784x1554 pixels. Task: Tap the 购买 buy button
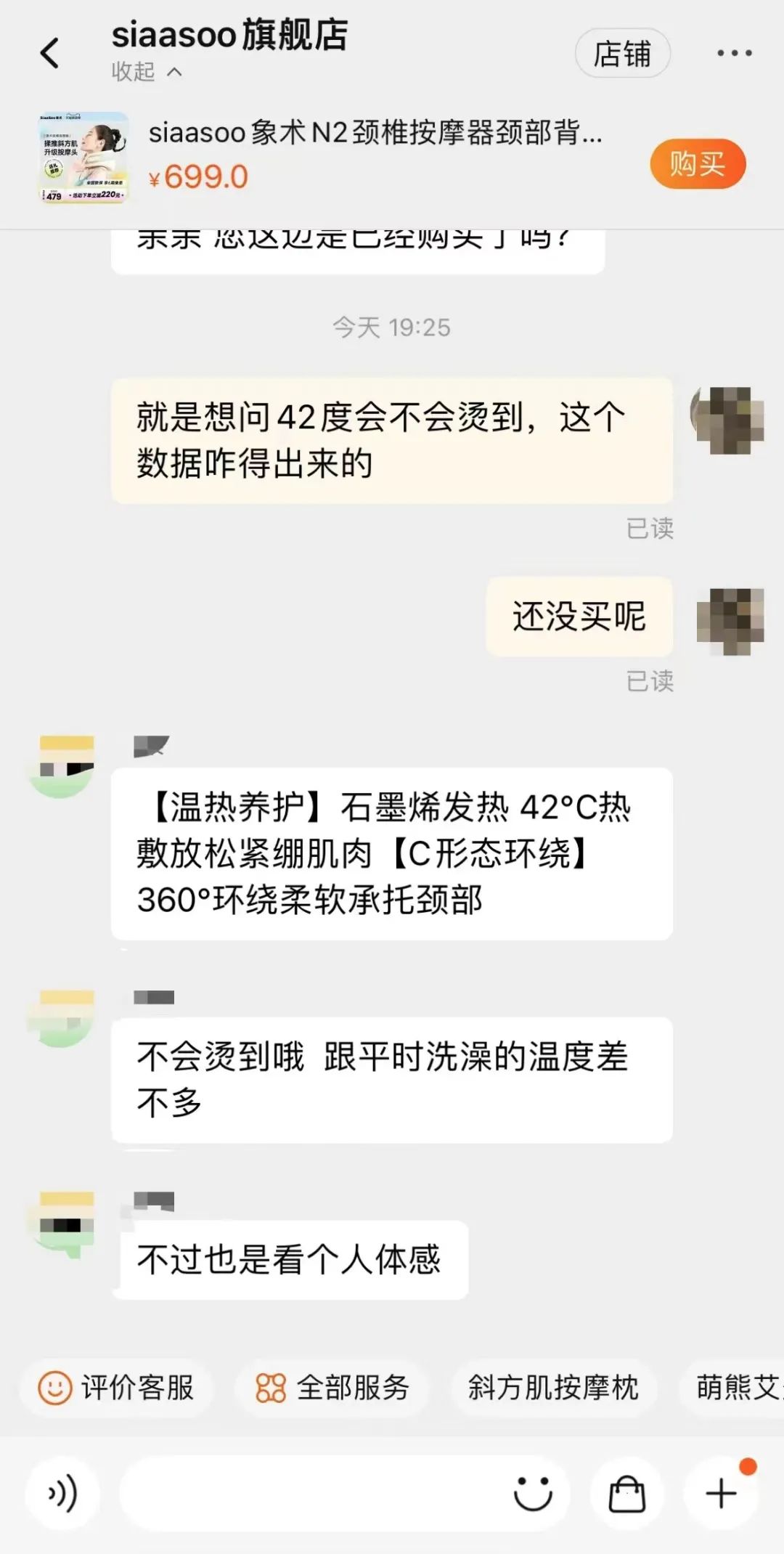pos(697,164)
